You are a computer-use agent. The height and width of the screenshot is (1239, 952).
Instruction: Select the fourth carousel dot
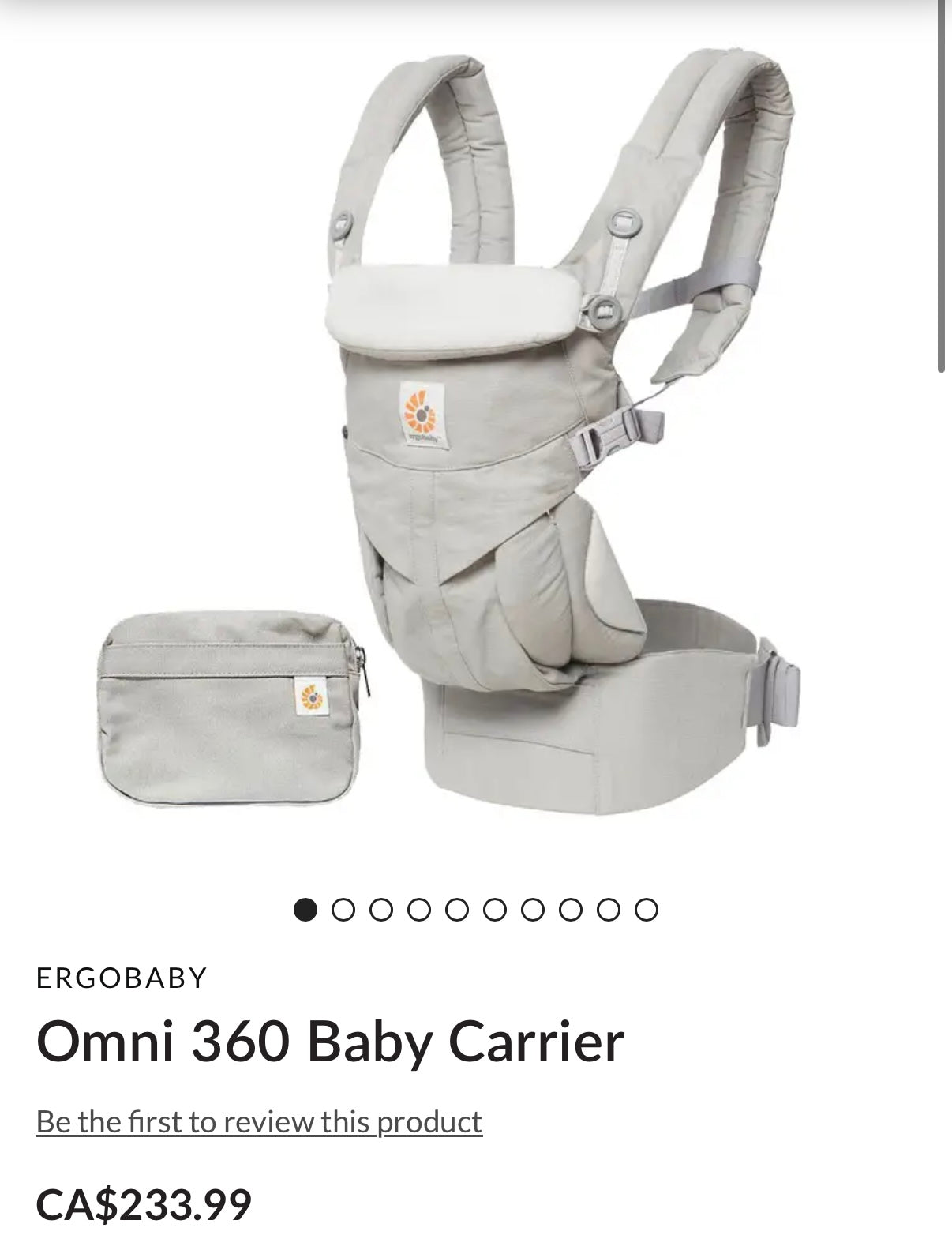(x=419, y=910)
